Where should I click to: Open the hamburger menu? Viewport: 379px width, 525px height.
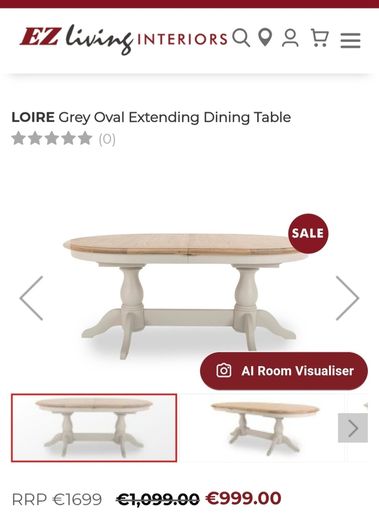pyautogui.click(x=350, y=40)
